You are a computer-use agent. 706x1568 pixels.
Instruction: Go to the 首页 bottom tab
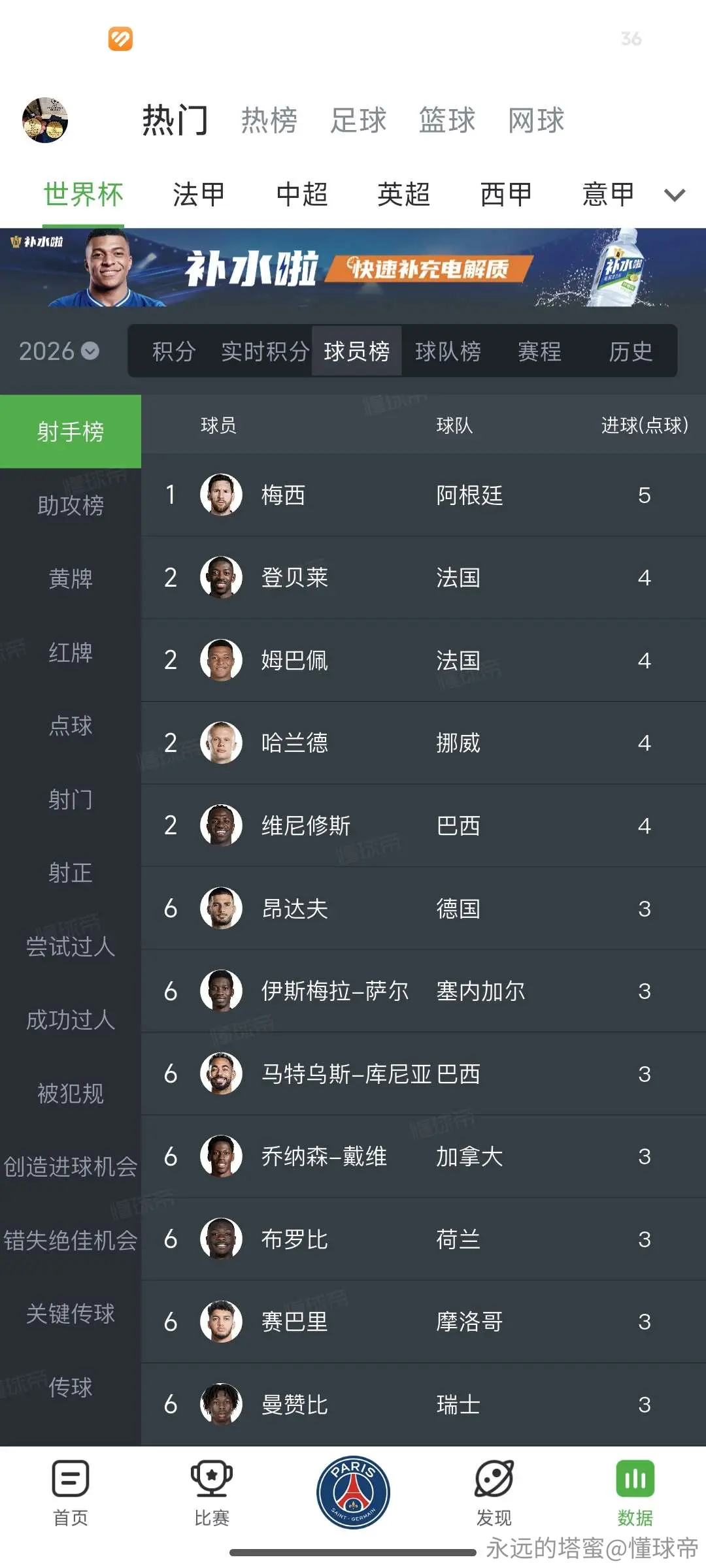click(x=71, y=1494)
